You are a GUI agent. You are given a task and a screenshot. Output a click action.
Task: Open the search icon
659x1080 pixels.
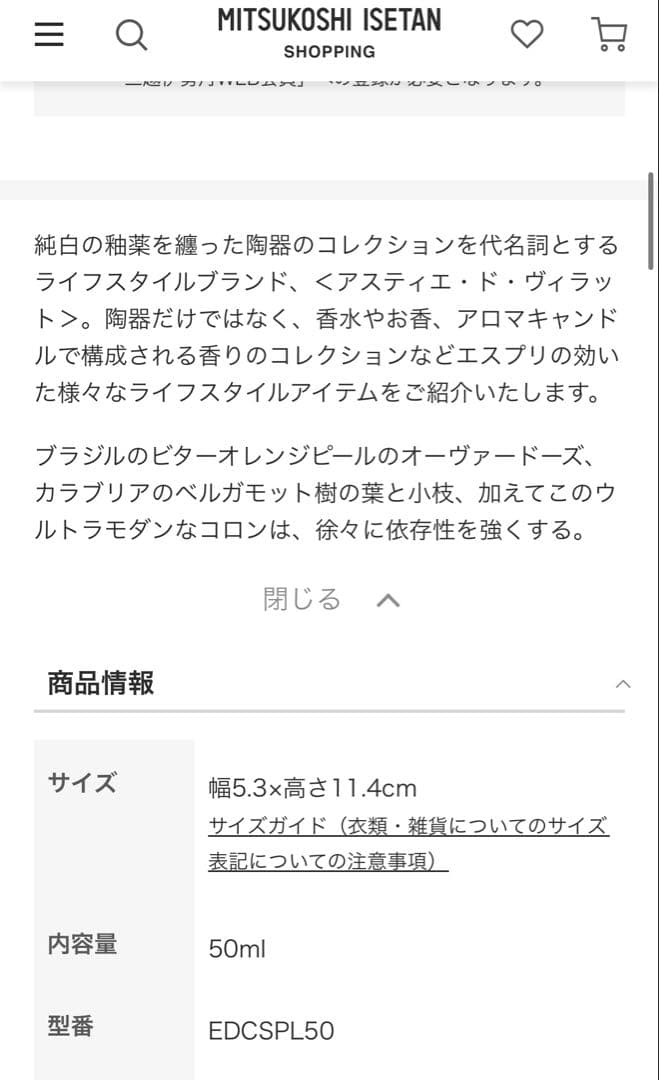131,35
